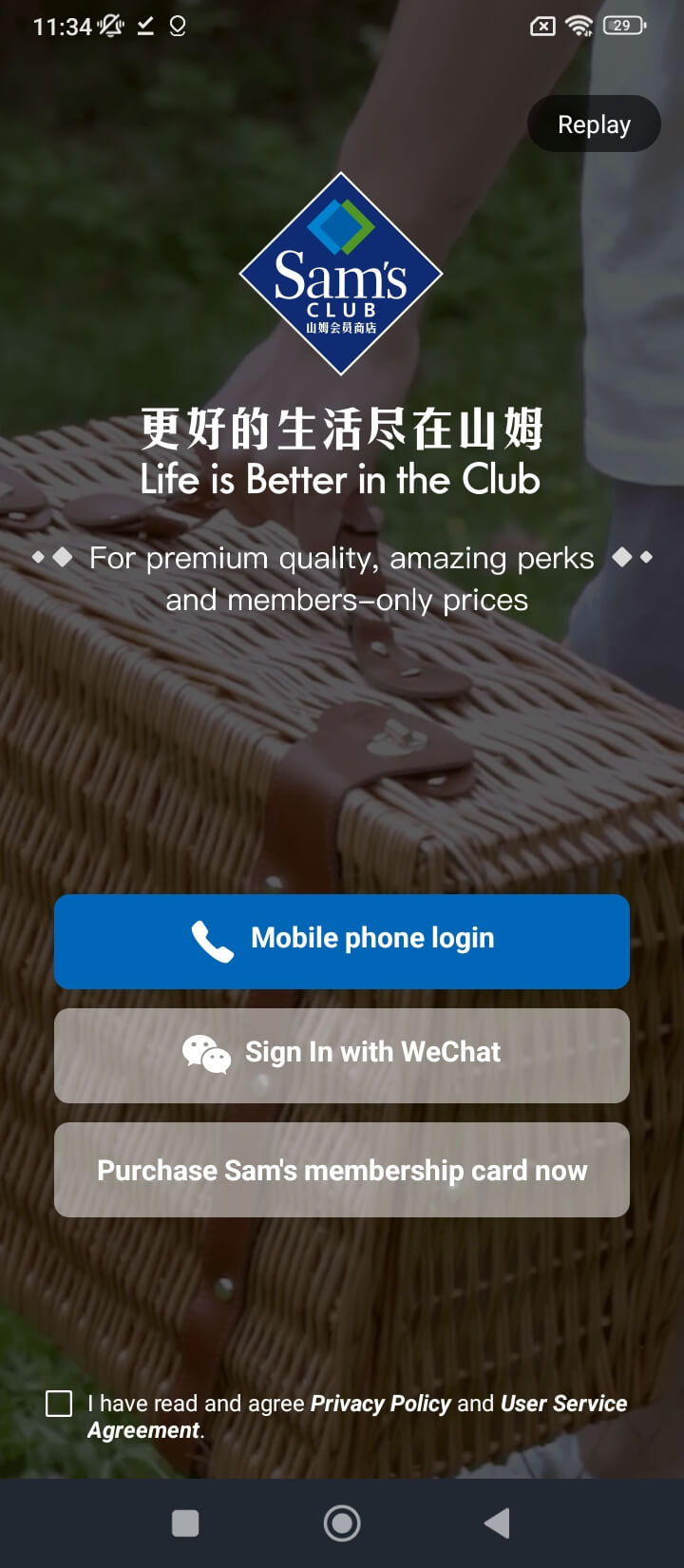The image size is (684, 1568).
Task: Open the Privacy Policy link
Action: (x=380, y=1404)
